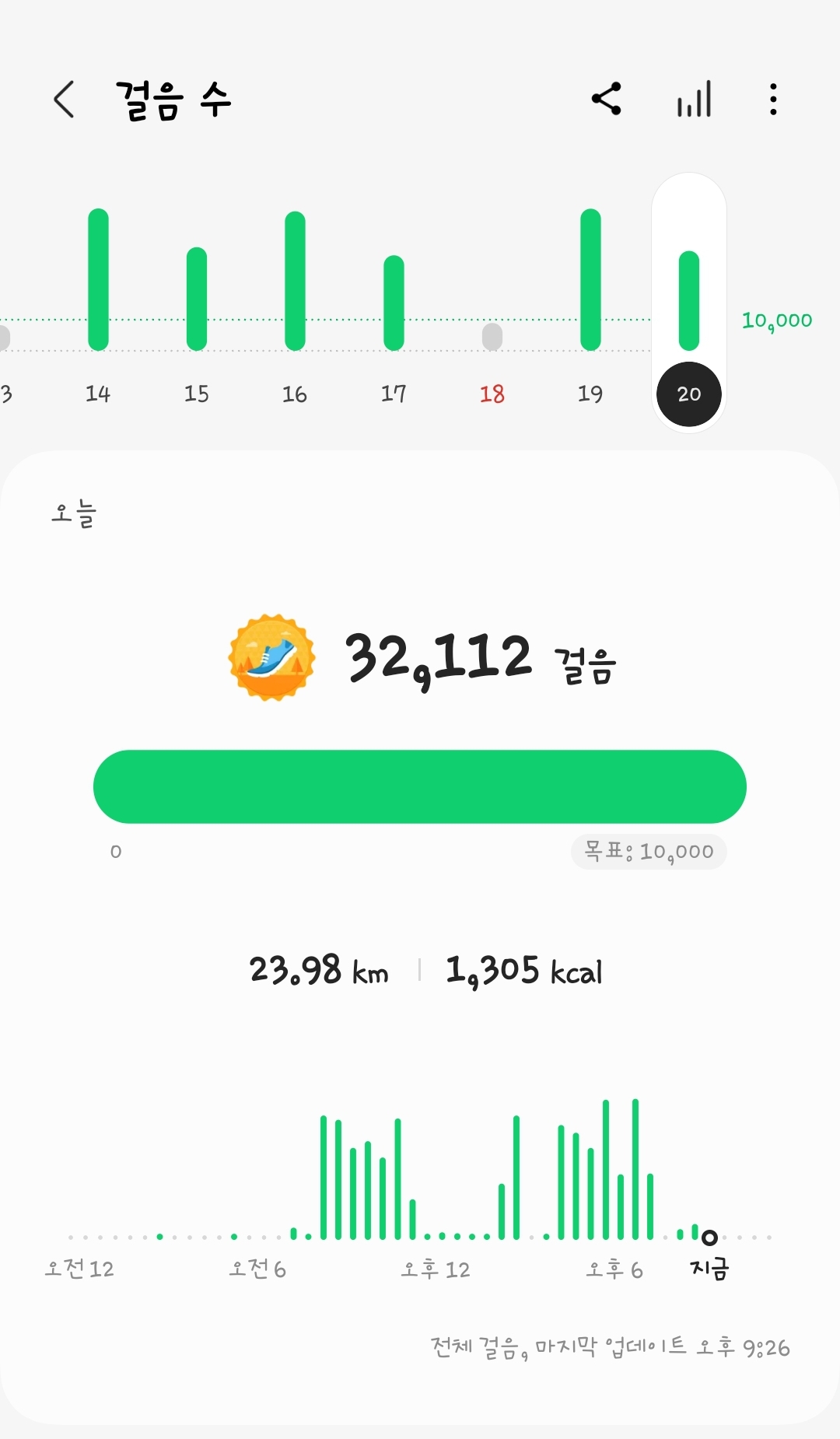Open the more options menu

pos(772,100)
